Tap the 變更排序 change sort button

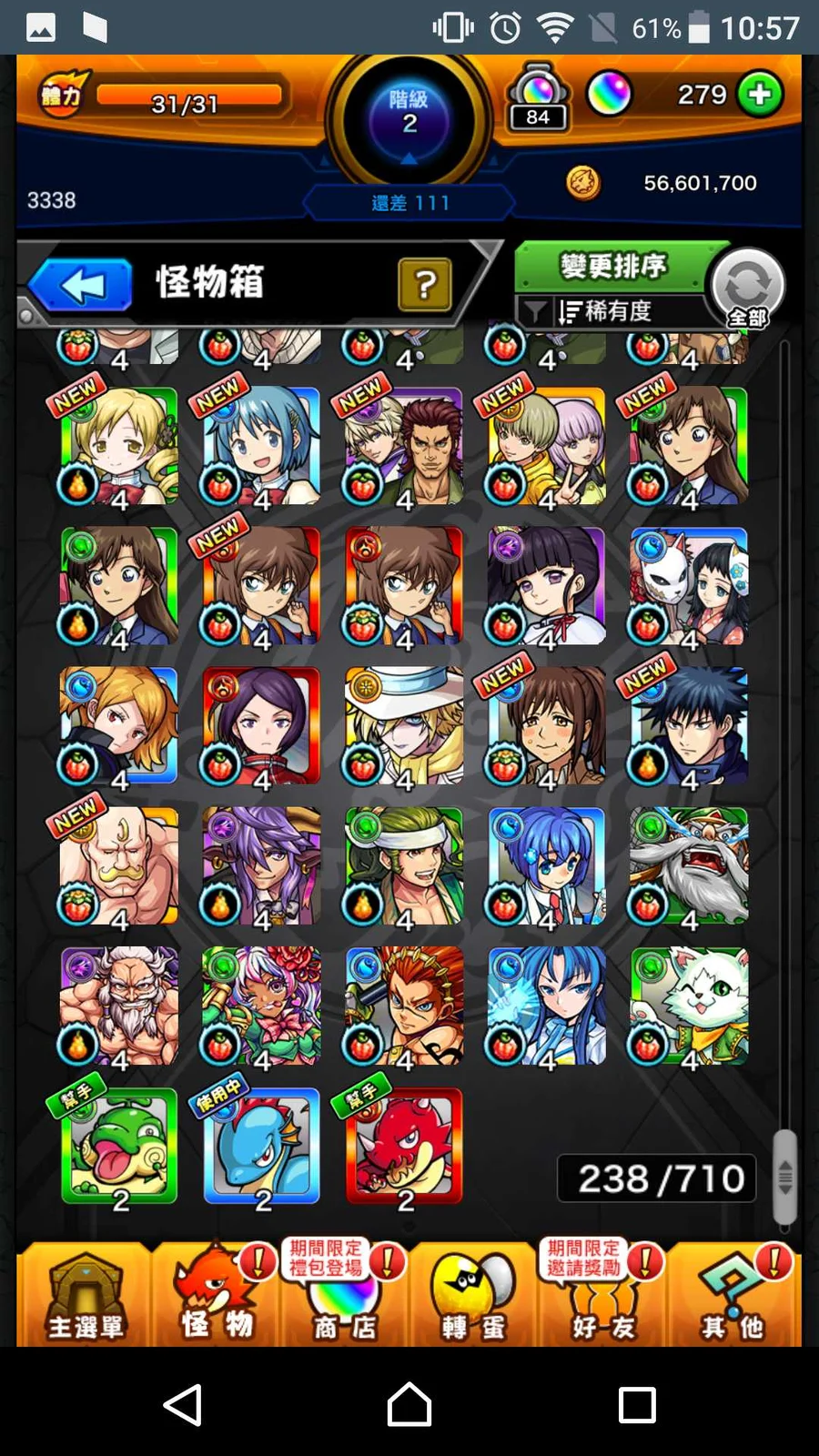tap(612, 268)
